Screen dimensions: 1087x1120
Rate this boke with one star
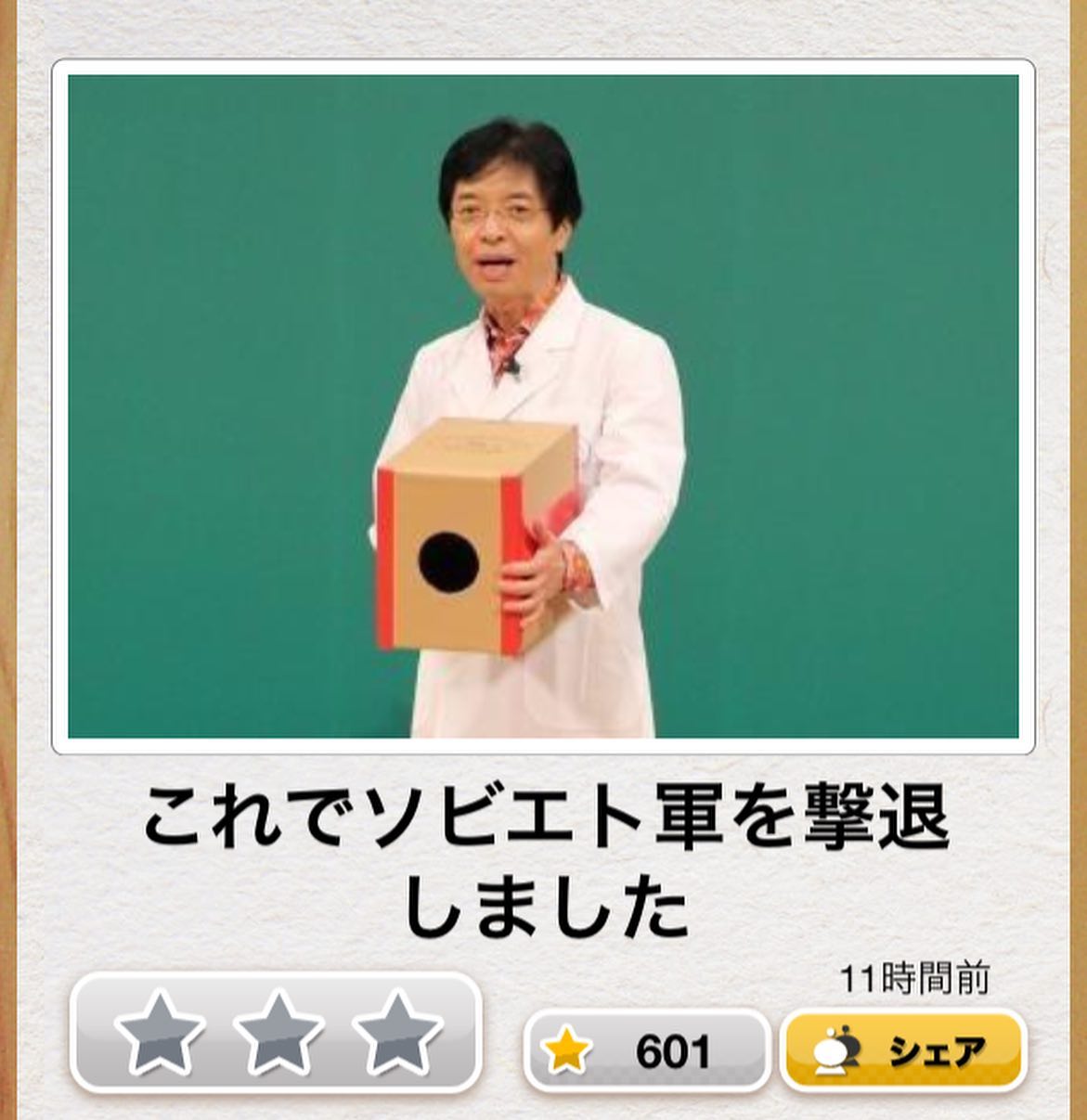point(160,1032)
